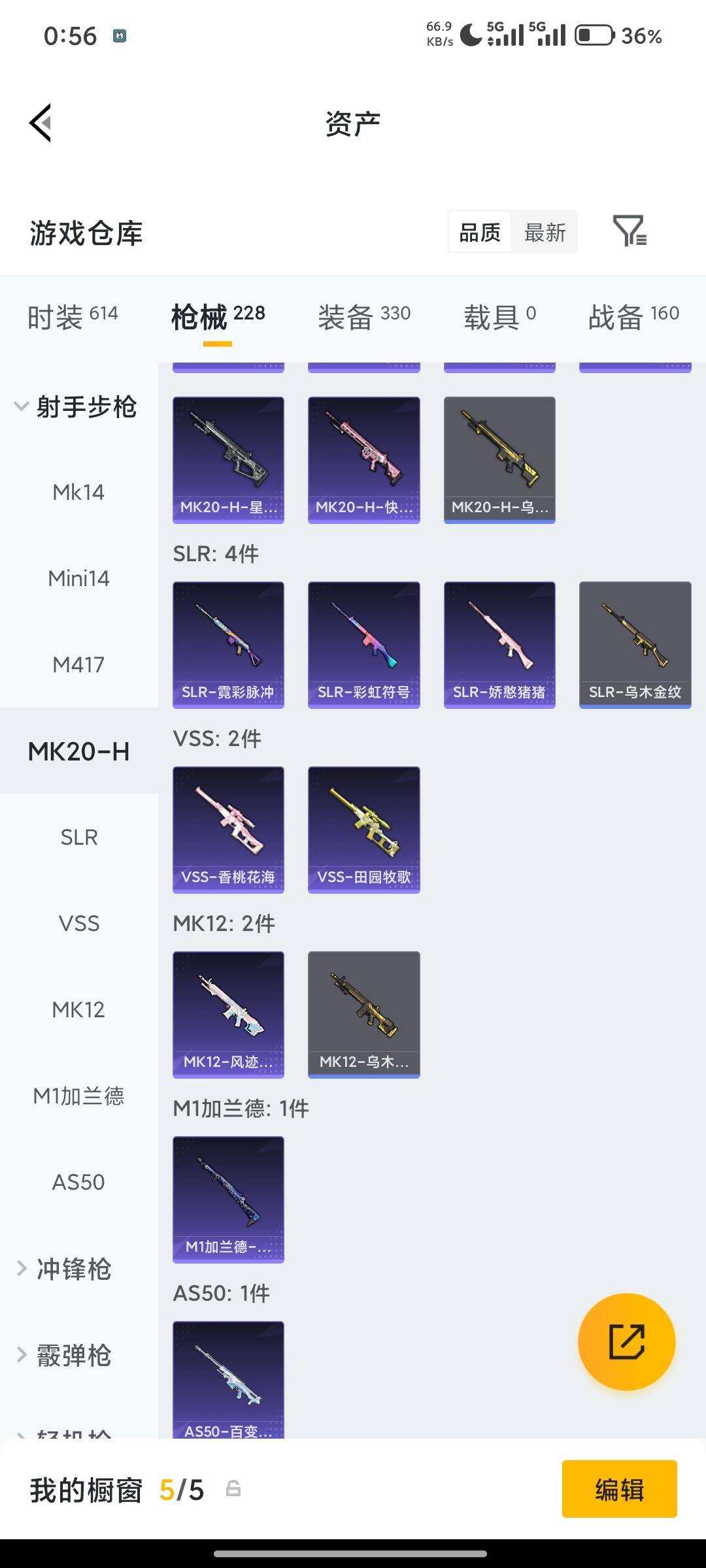Select the 战备 tab
706x1568 pixels.
coord(633,317)
